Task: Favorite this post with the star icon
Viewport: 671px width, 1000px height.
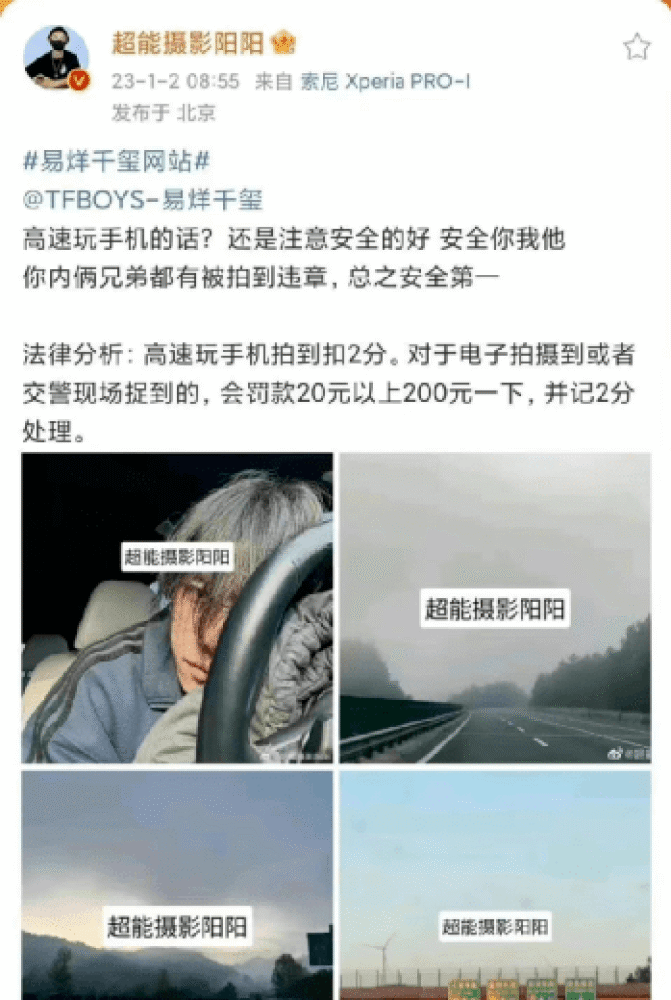Action: (x=636, y=47)
